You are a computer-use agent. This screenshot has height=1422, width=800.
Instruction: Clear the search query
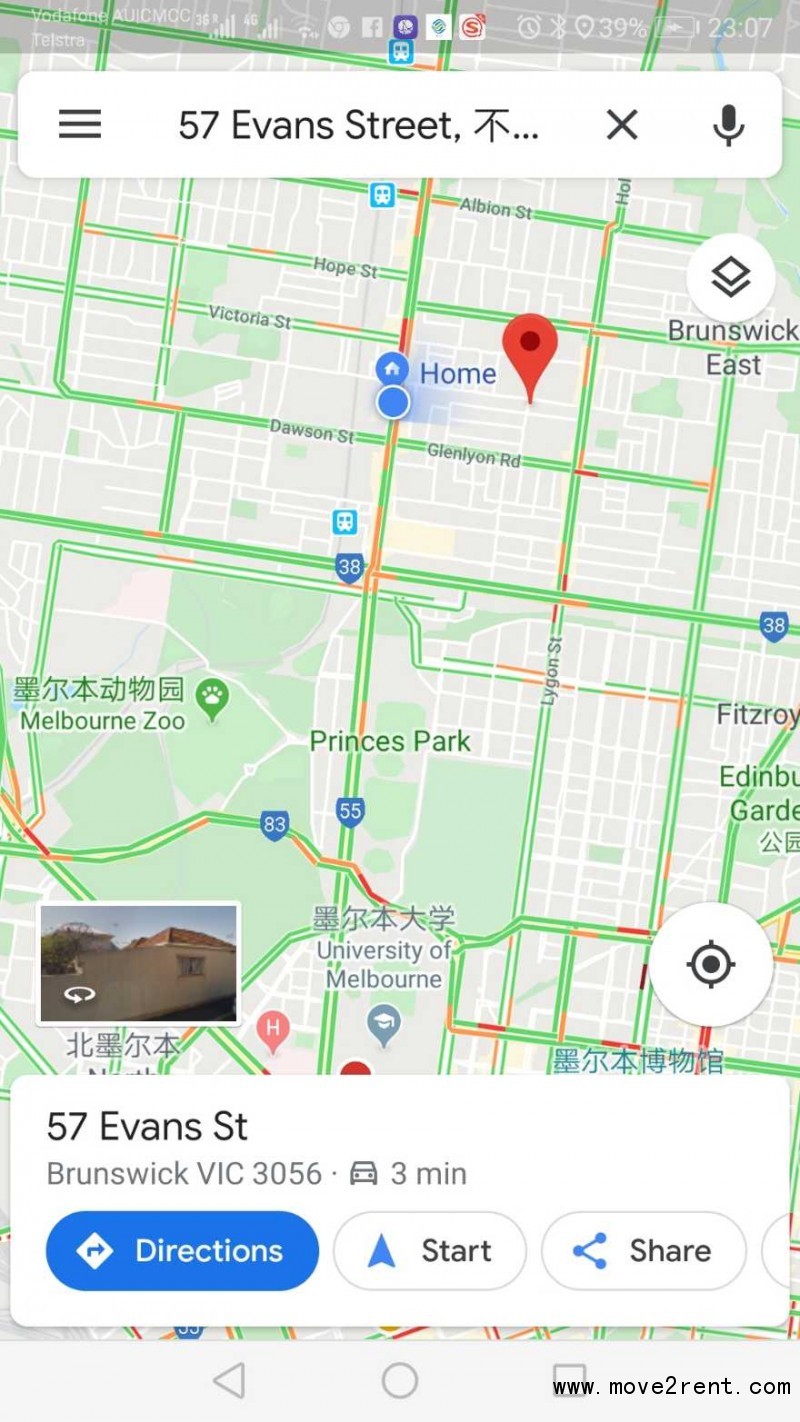pyautogui.click(x=622, y=125)
